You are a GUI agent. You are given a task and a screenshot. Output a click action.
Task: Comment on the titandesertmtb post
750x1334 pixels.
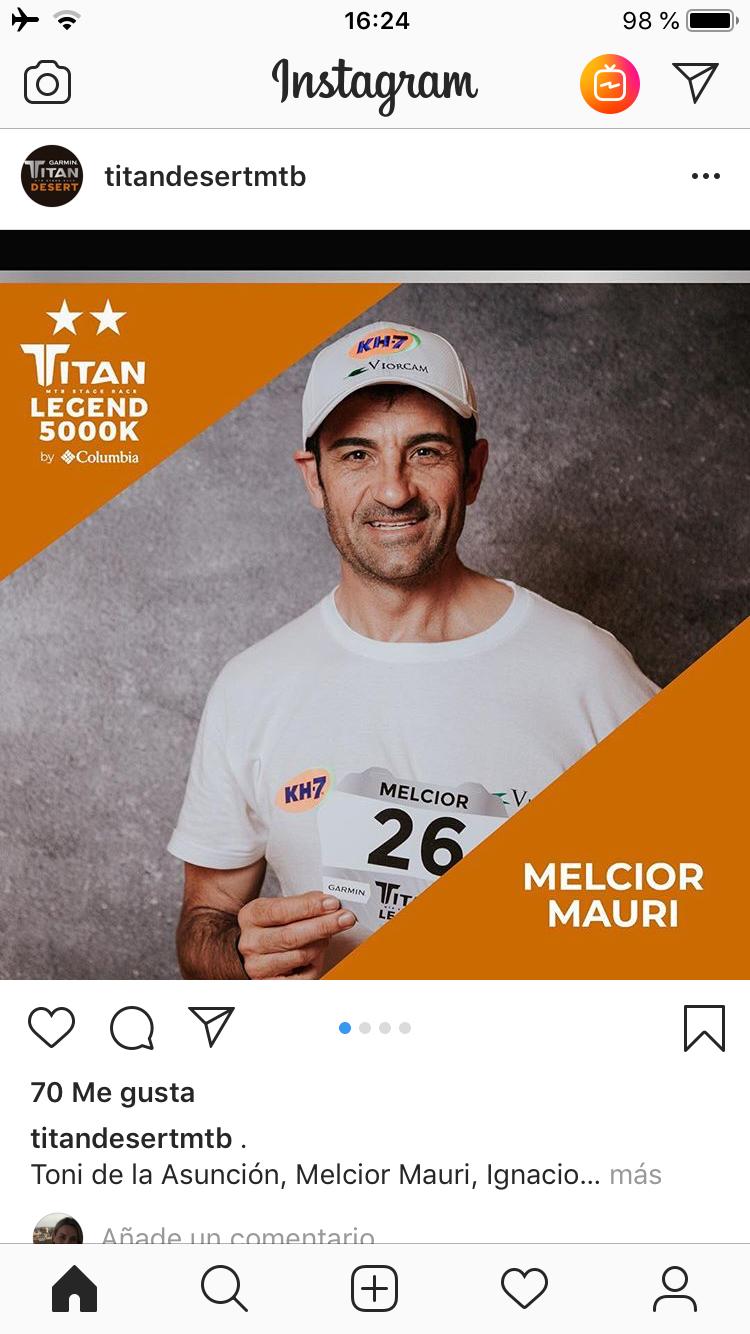[x=132, y=1027]
